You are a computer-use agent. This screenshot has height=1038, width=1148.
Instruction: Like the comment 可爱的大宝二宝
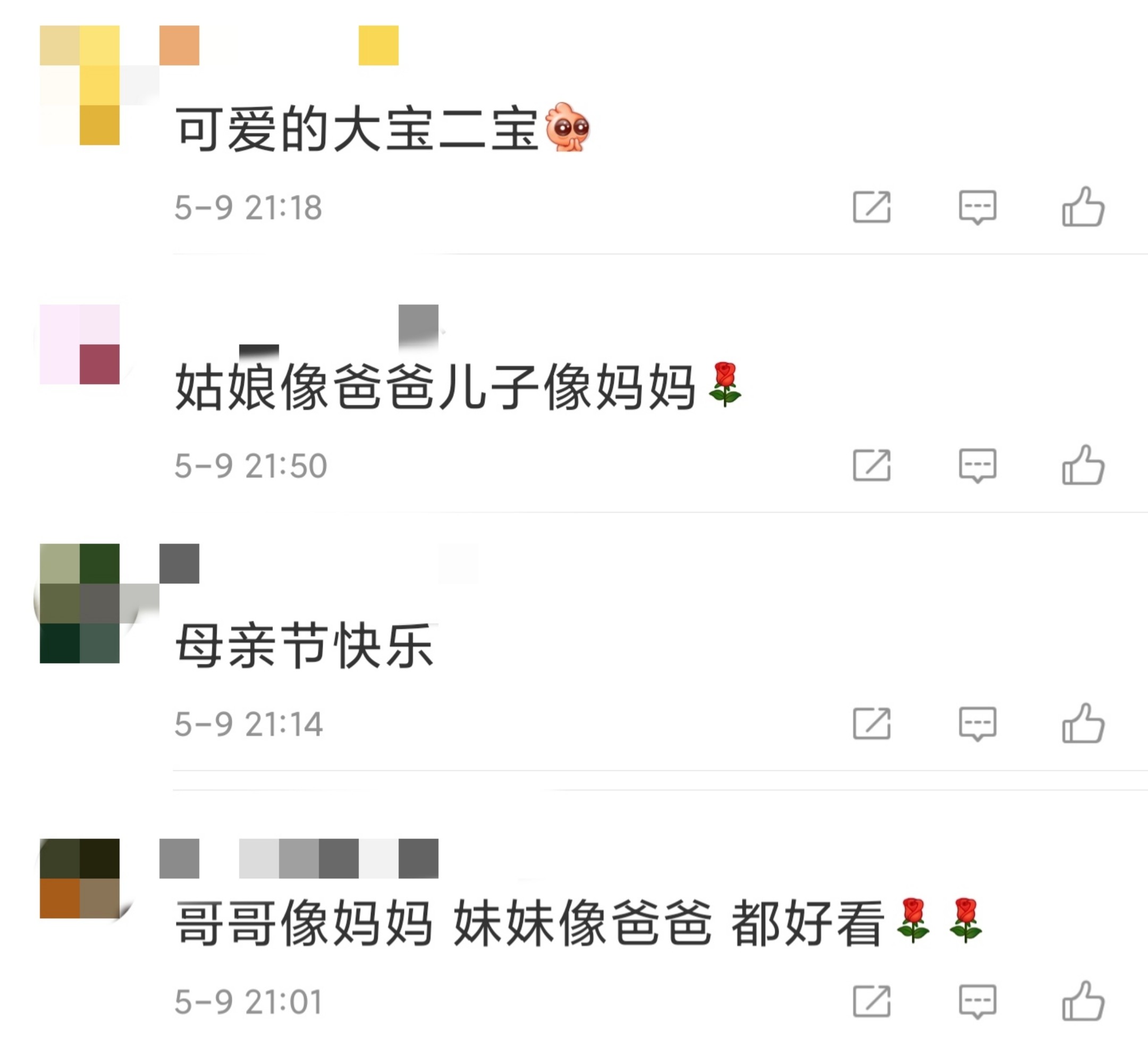(1083, 207)
